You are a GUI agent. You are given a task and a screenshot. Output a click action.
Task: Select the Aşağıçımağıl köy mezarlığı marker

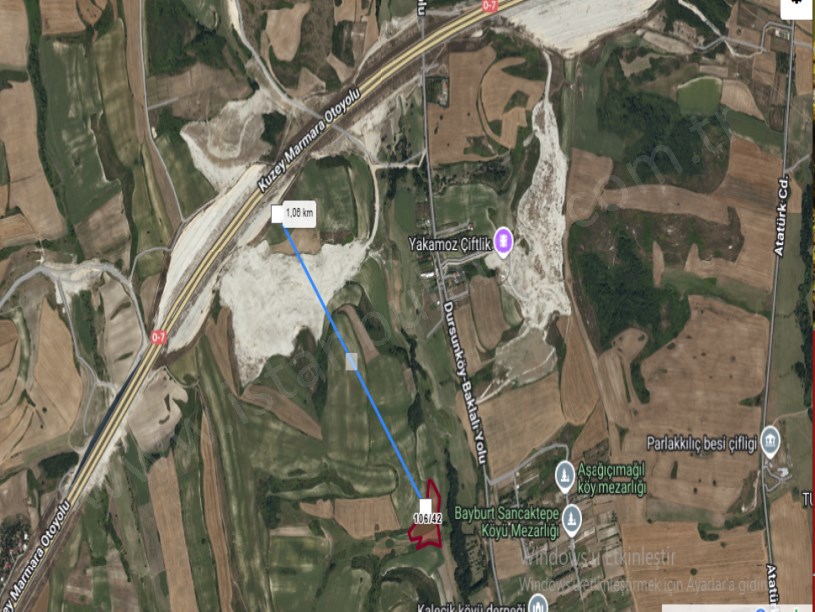(x=563, y=472)
